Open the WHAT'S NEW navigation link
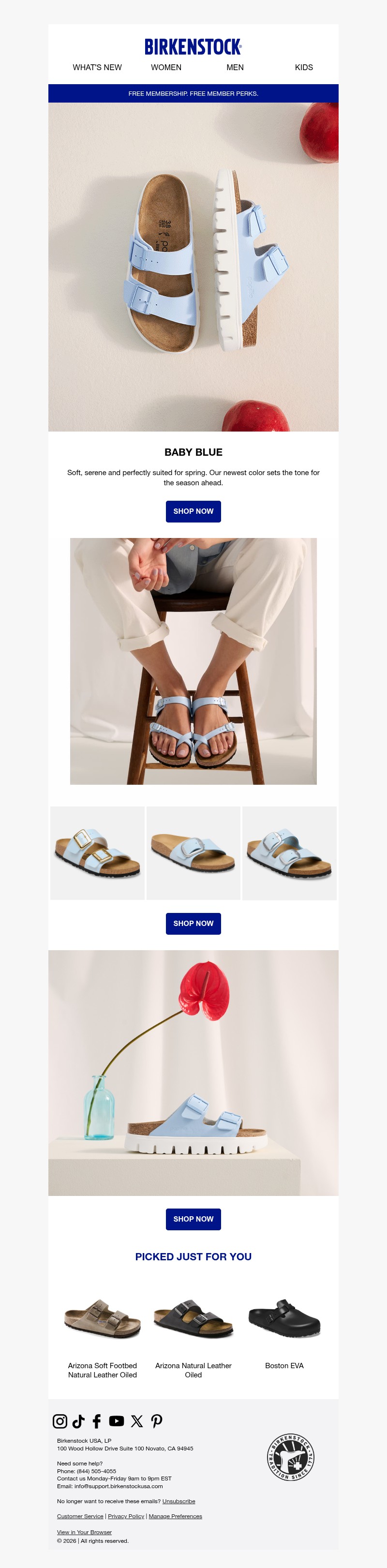Image resolution: width=387 pixels, height=1568 pixels. tap(97, 68)
